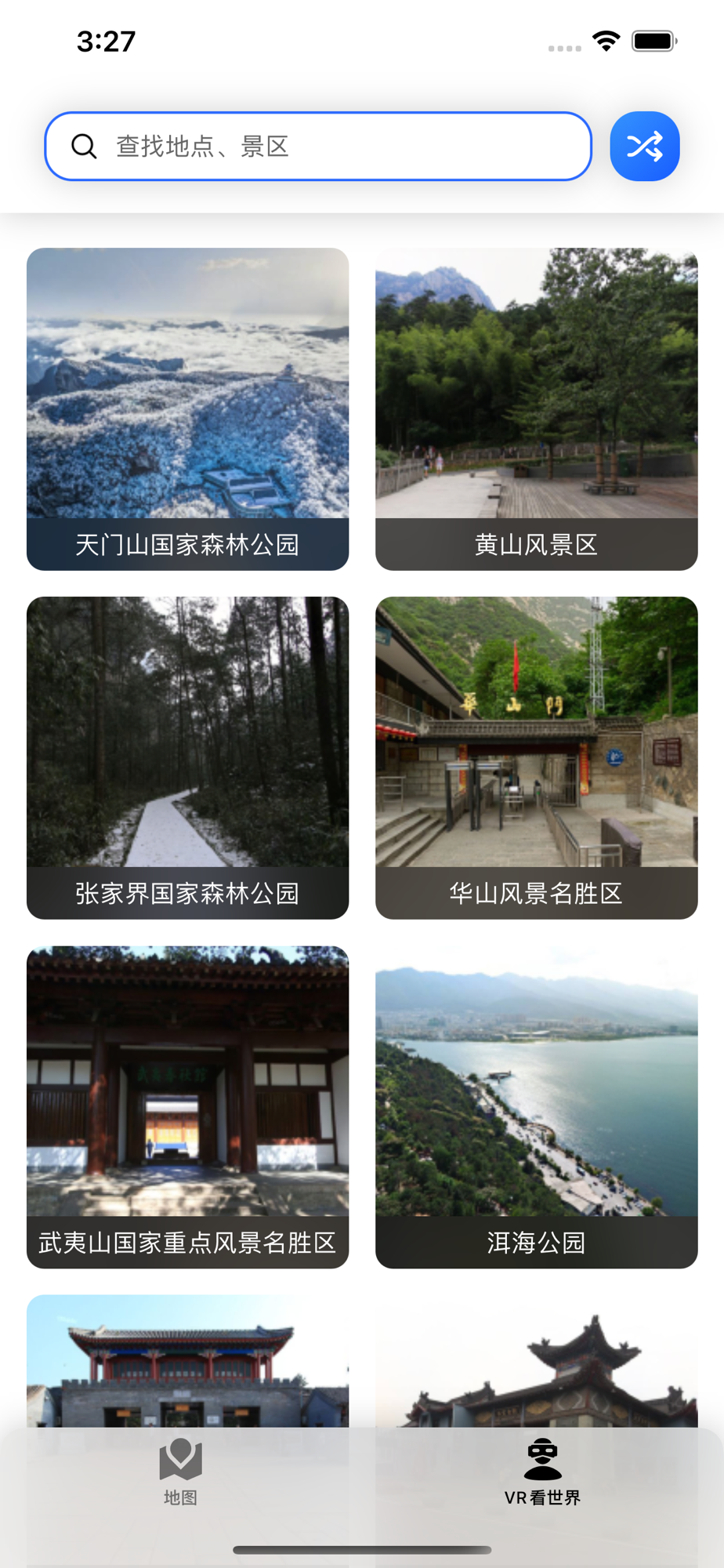This screenshot has width=724, height=1568.
Task: Select the VR看世界 tab
Action: [x=542, y=1472]
